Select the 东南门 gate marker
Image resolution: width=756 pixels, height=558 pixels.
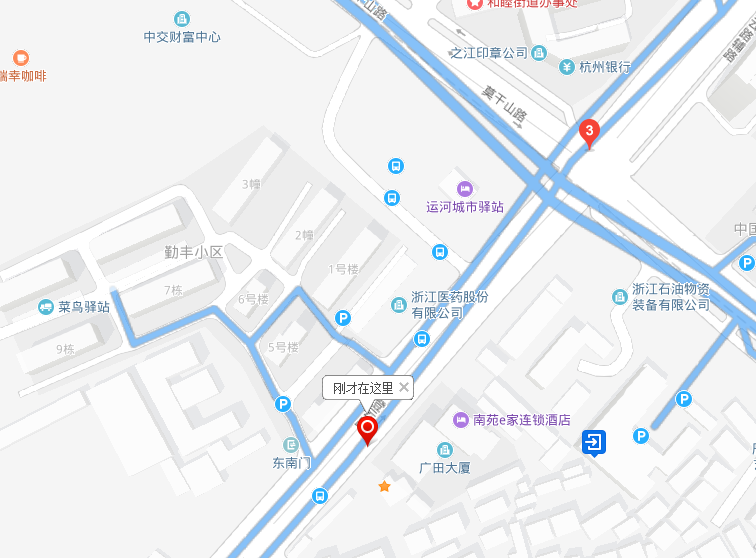point(291,445)
